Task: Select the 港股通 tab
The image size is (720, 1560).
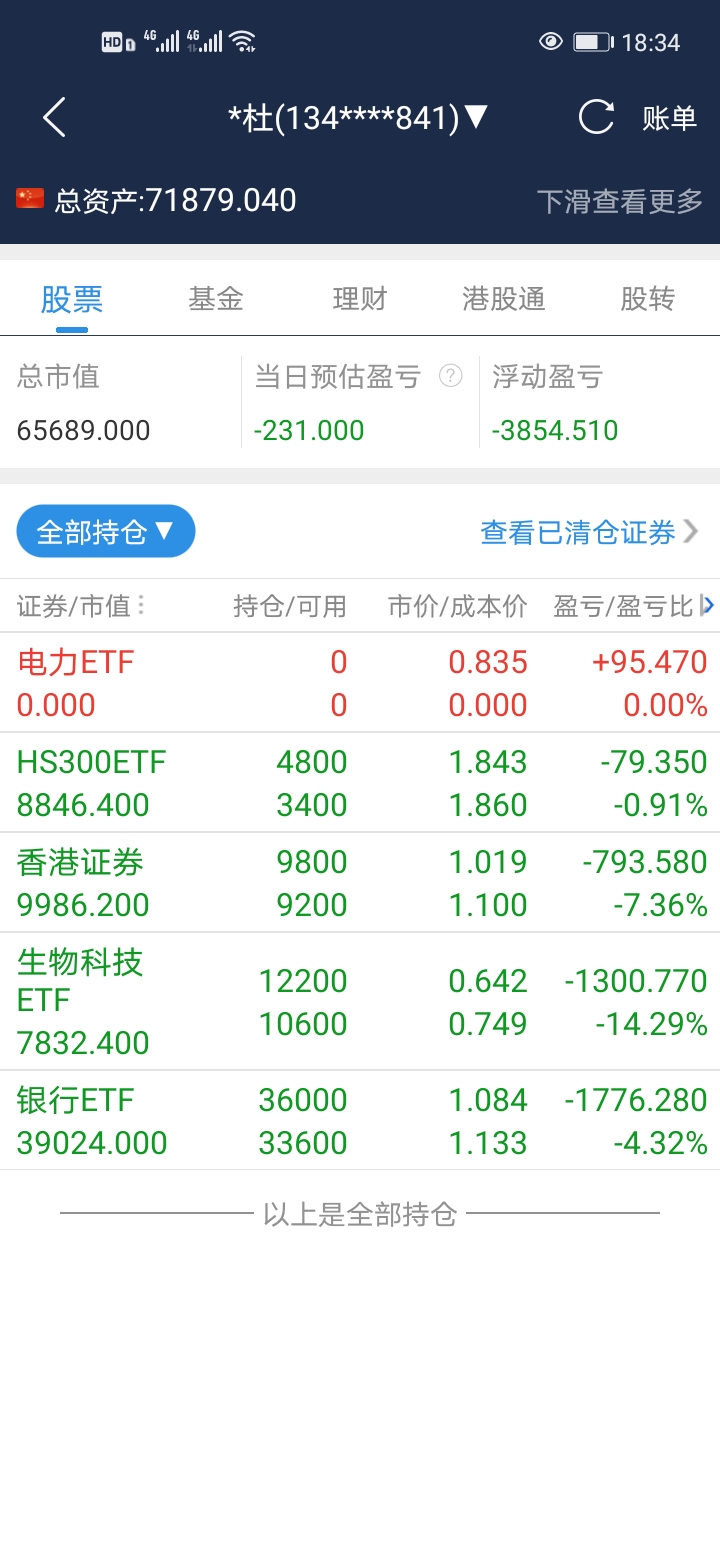Action: (x=503, y=299)
